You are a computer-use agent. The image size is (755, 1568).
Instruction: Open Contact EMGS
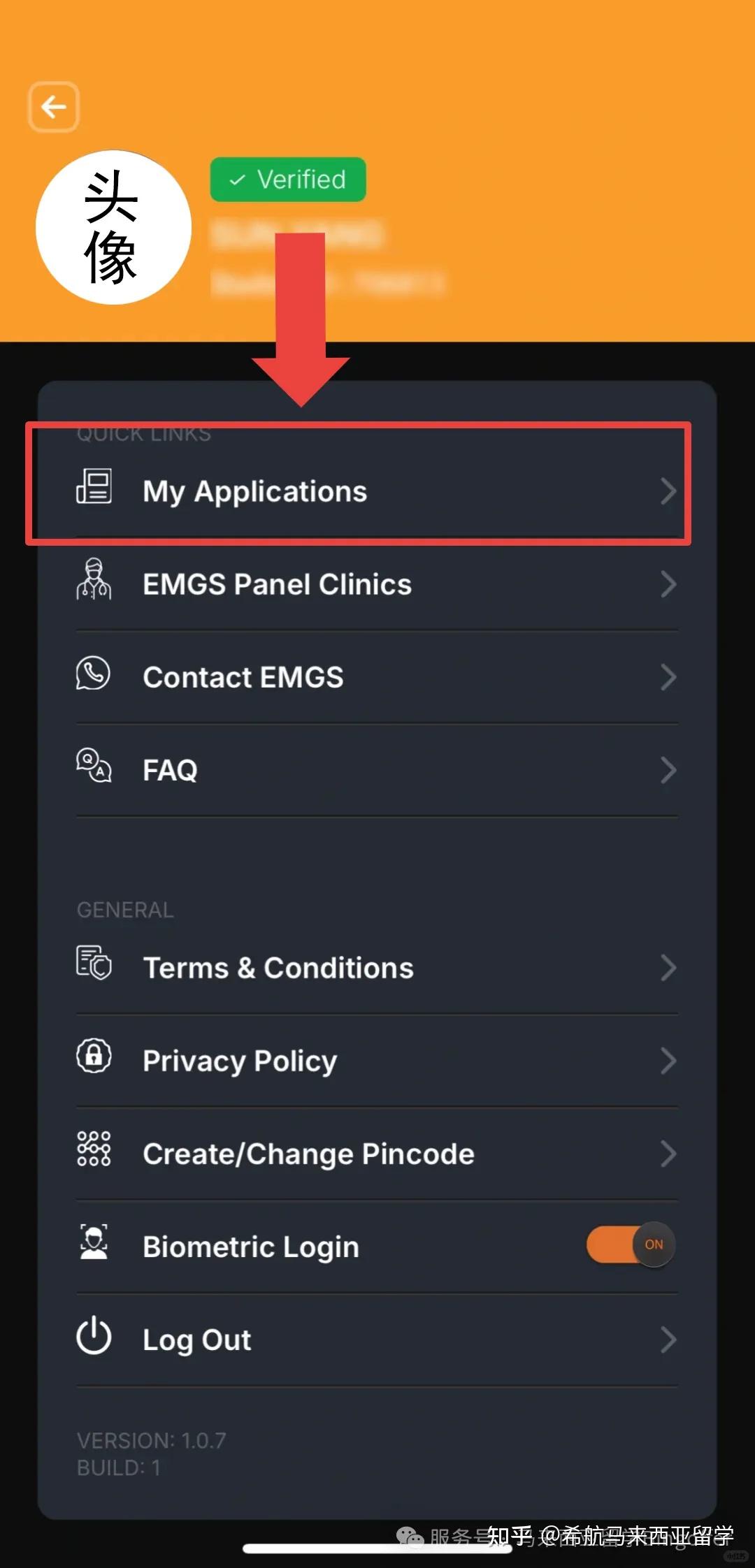376,677
